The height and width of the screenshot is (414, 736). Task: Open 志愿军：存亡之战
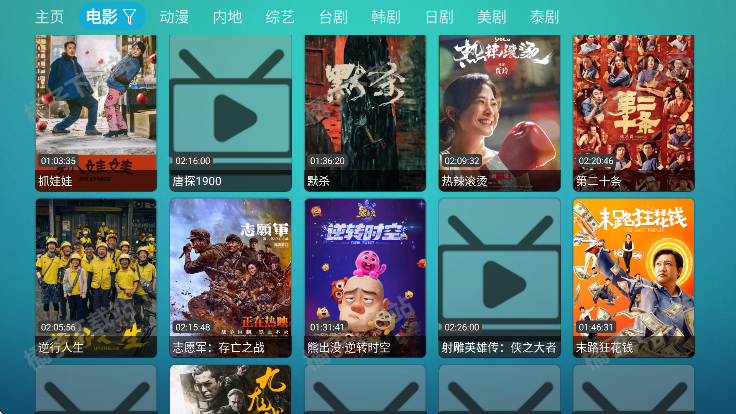point(230,277)
